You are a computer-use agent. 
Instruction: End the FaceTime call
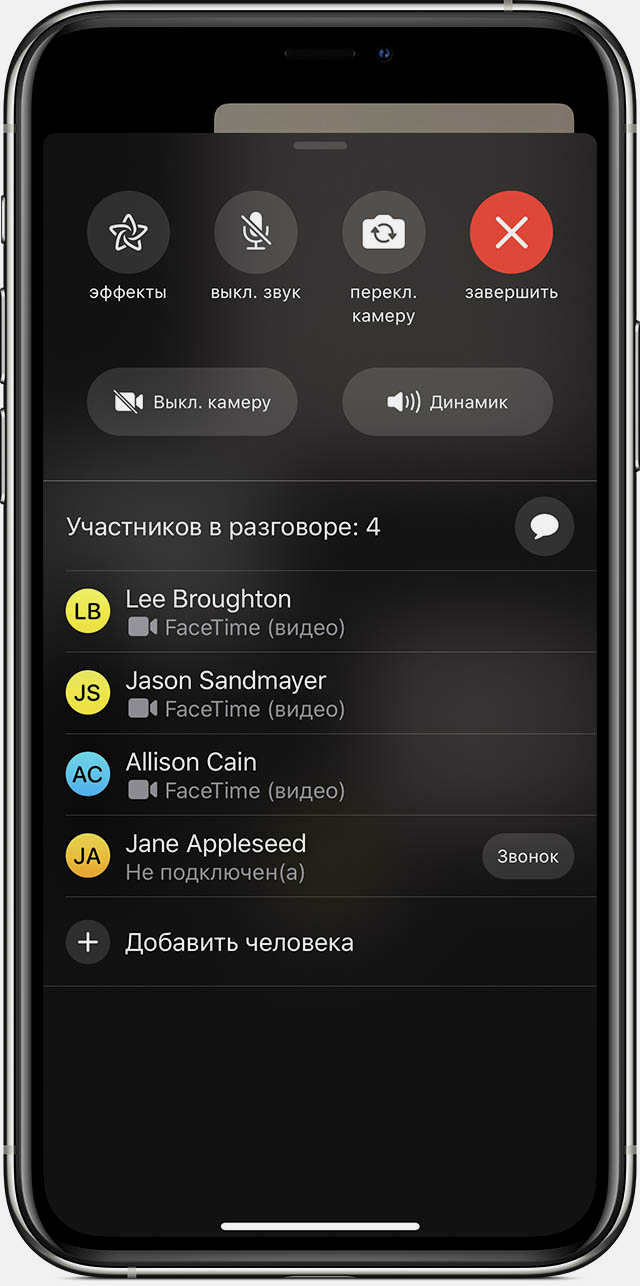coord(511,233)
